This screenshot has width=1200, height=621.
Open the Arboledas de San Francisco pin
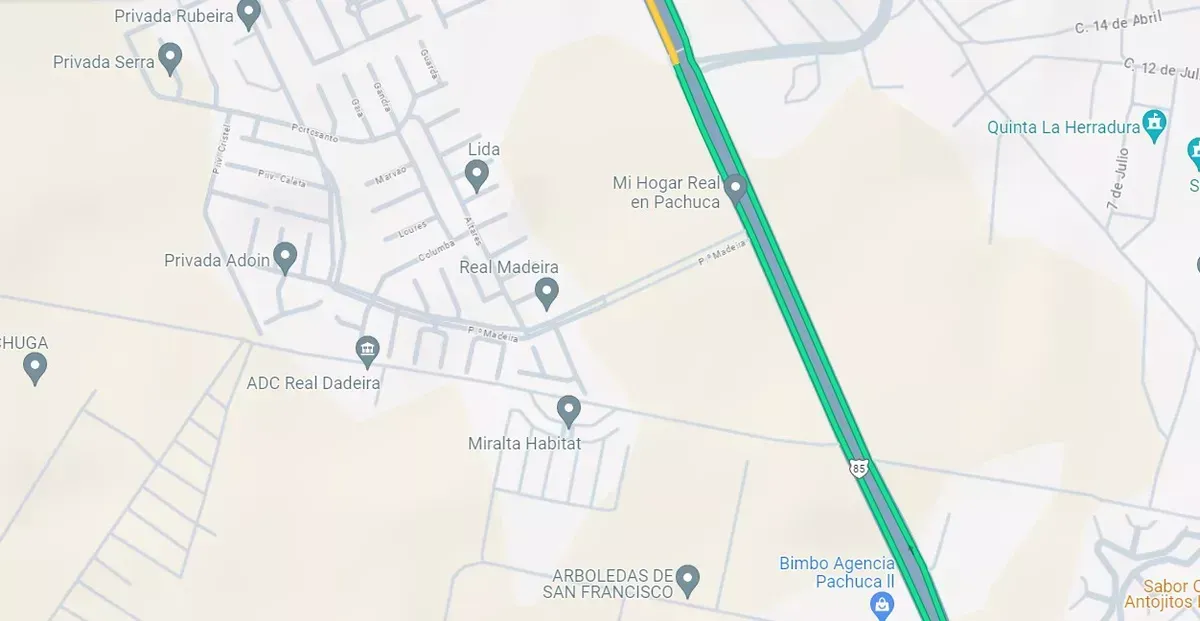pyautogui.click(x=687, y=577)
